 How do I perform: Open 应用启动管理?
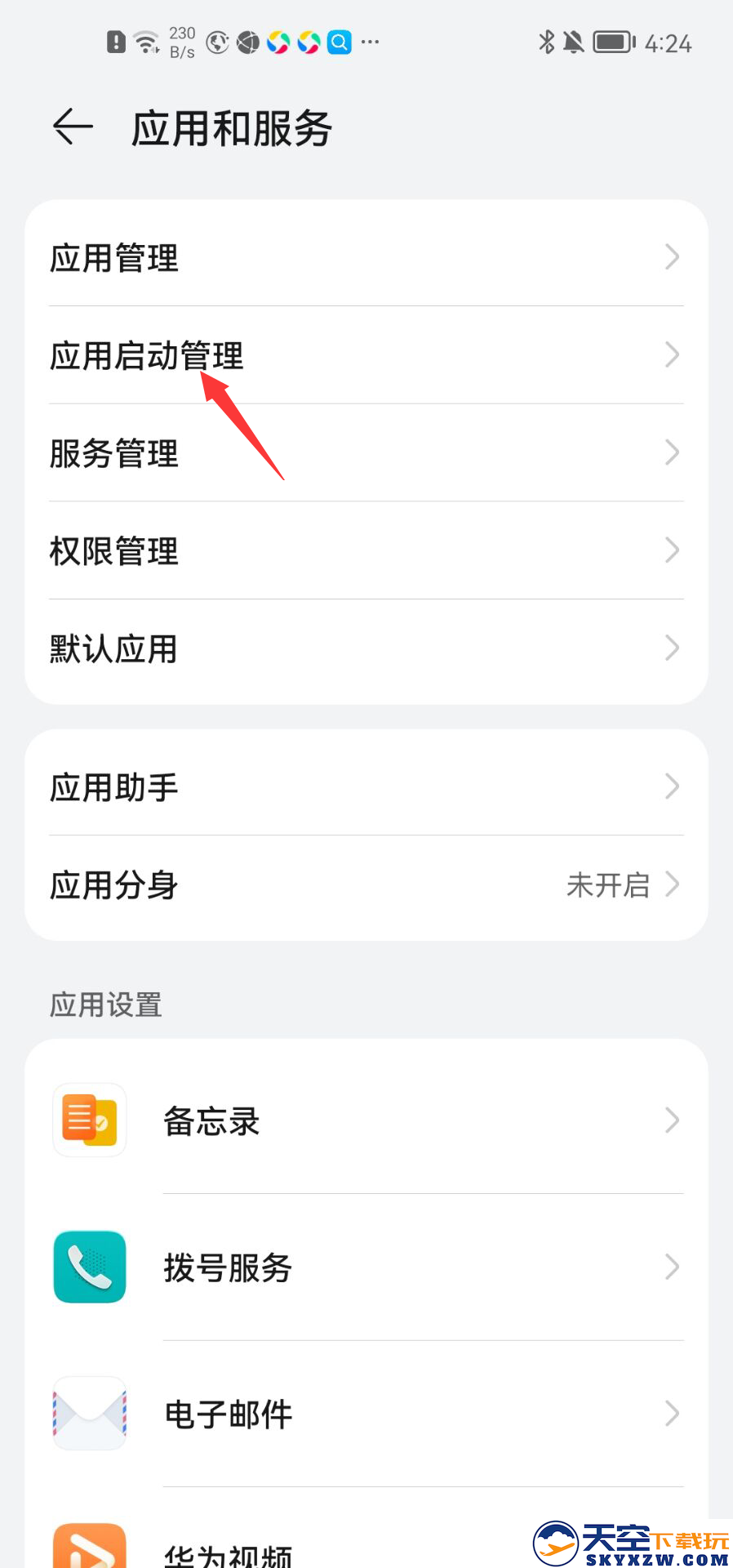point(366,355)
